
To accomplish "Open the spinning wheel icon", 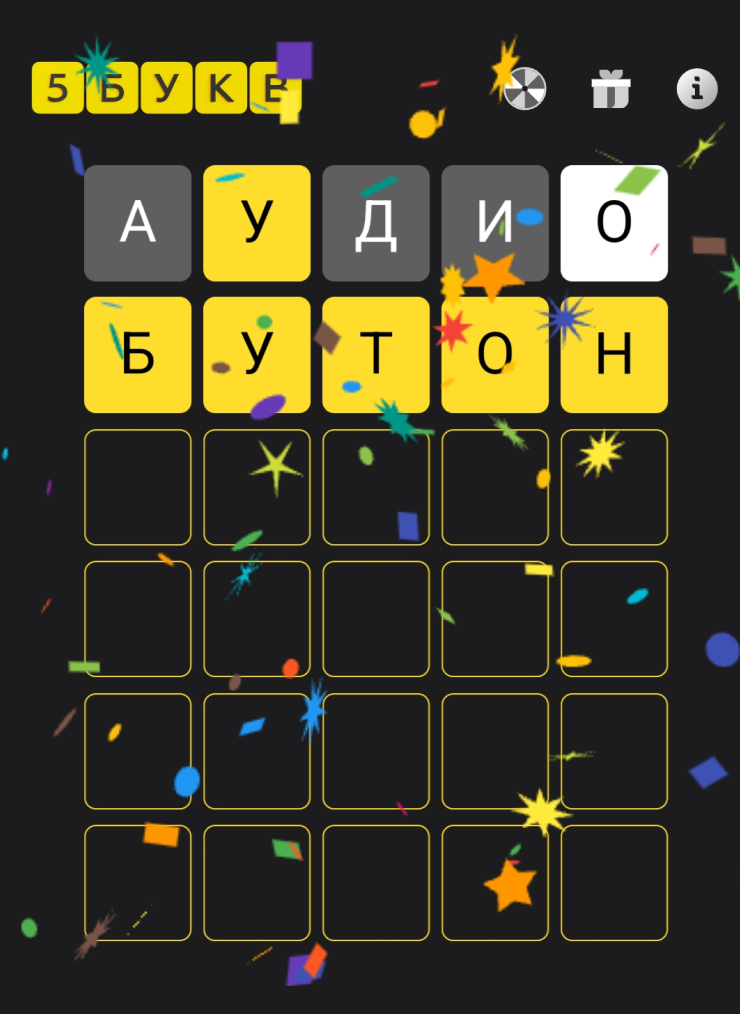I will click(524, 89).
